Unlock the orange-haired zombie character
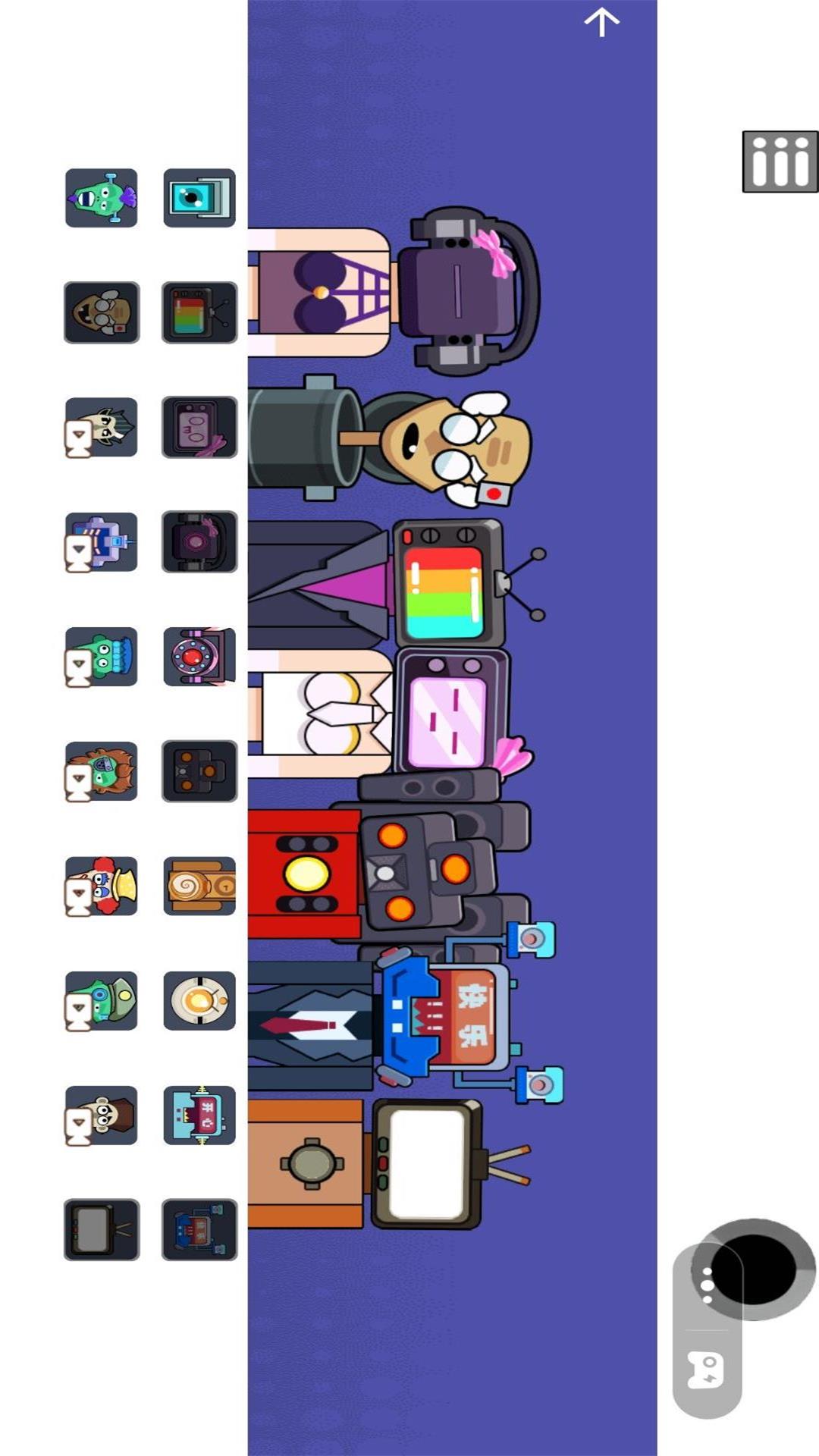Screen dimensions: 819x1456 tap(102, 771)
